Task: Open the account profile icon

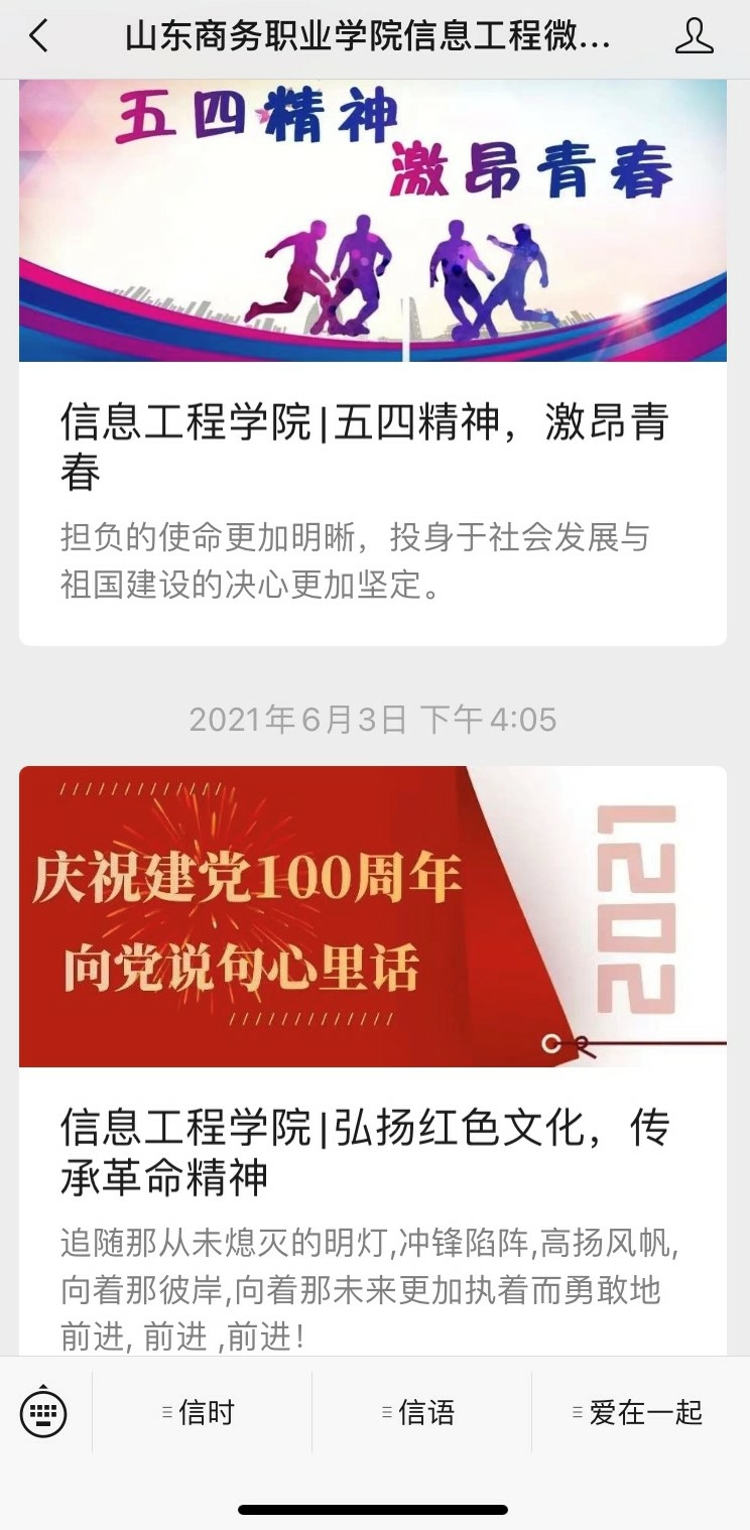Action: click(x=693, y=37)
